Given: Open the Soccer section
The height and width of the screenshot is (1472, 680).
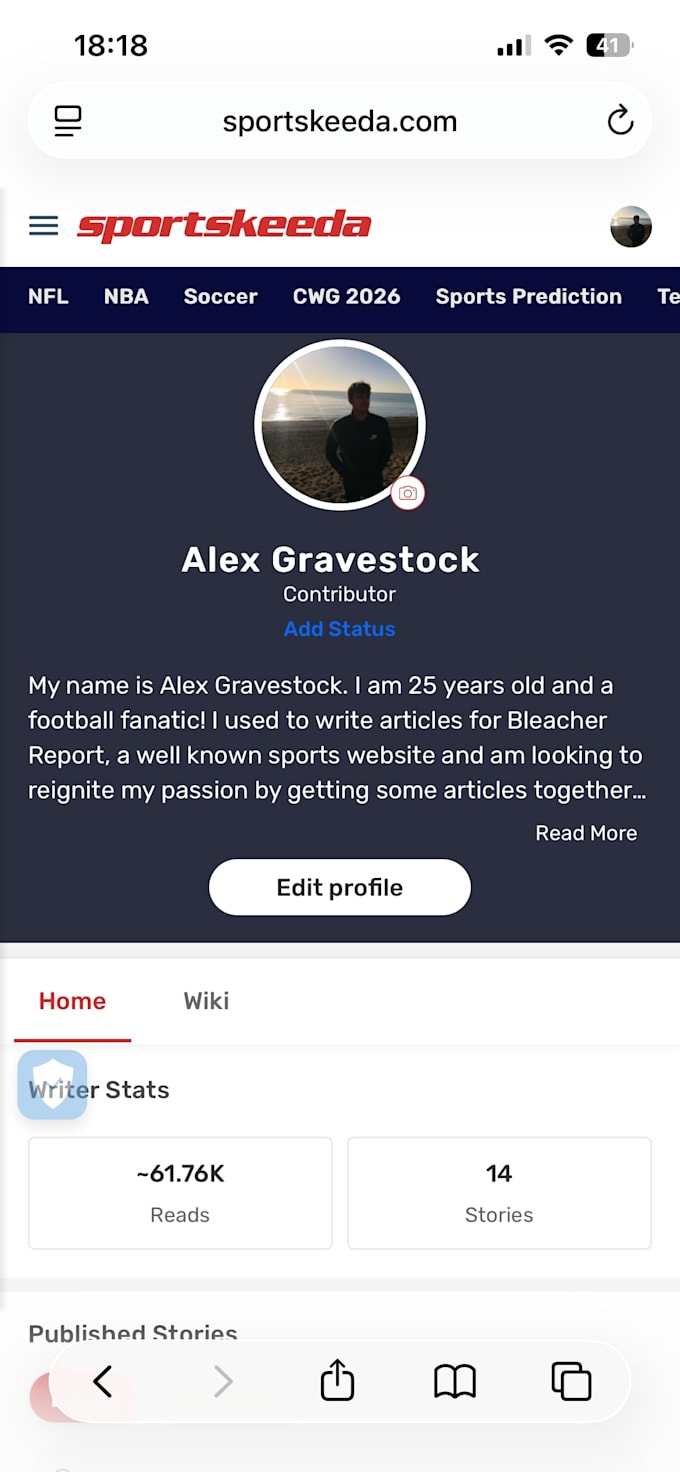Looking at the screenshot, I should point(221,296).
